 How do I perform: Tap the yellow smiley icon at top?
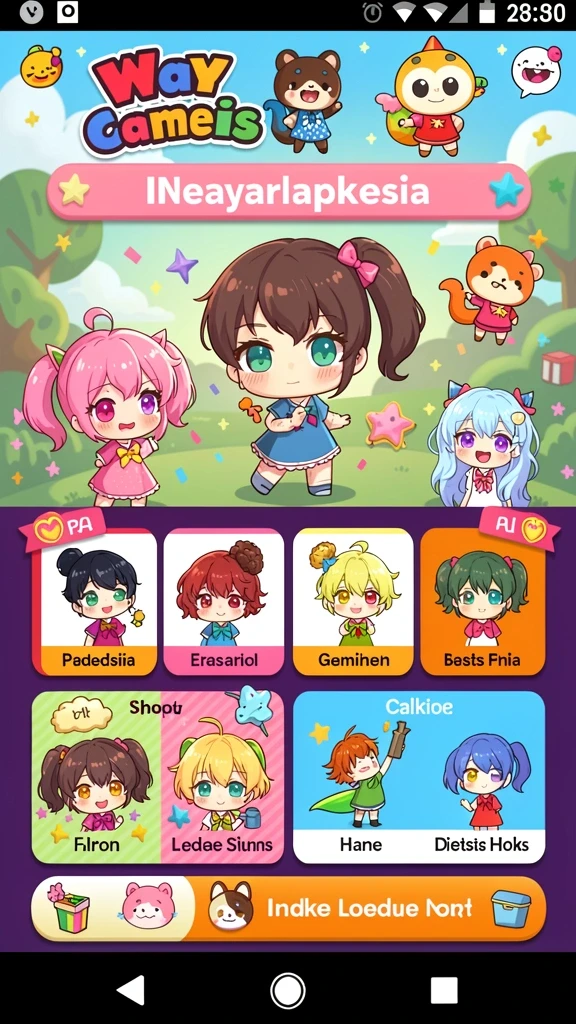tap(40, 67)
